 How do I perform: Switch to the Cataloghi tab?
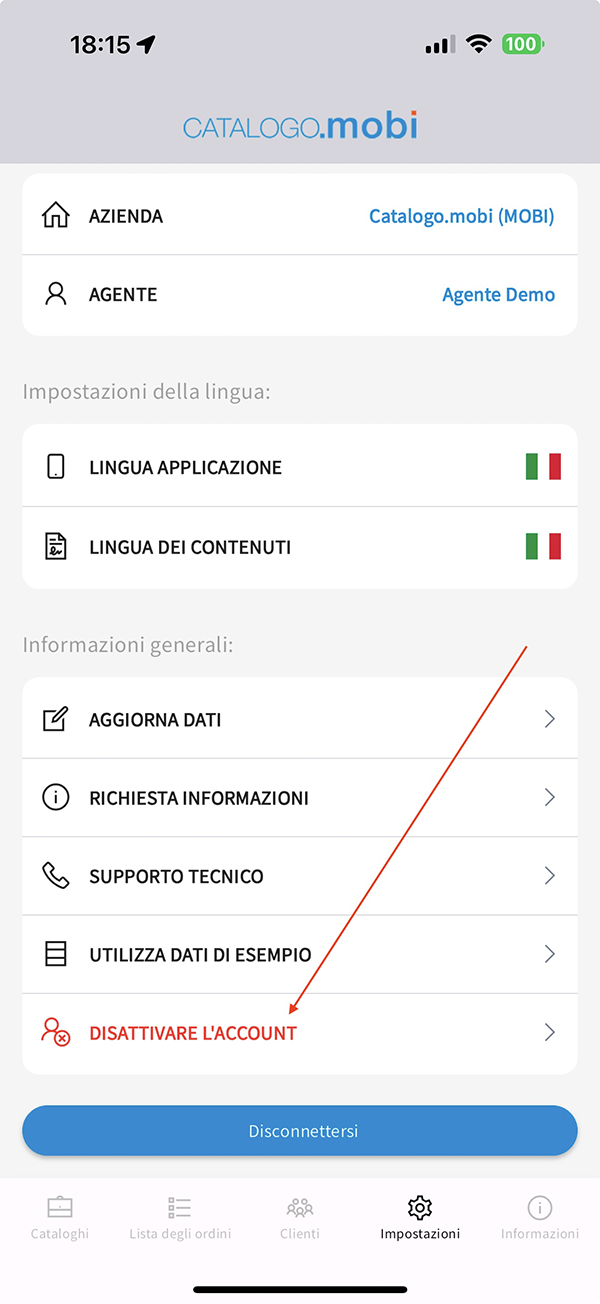[x=60, y=1218]
